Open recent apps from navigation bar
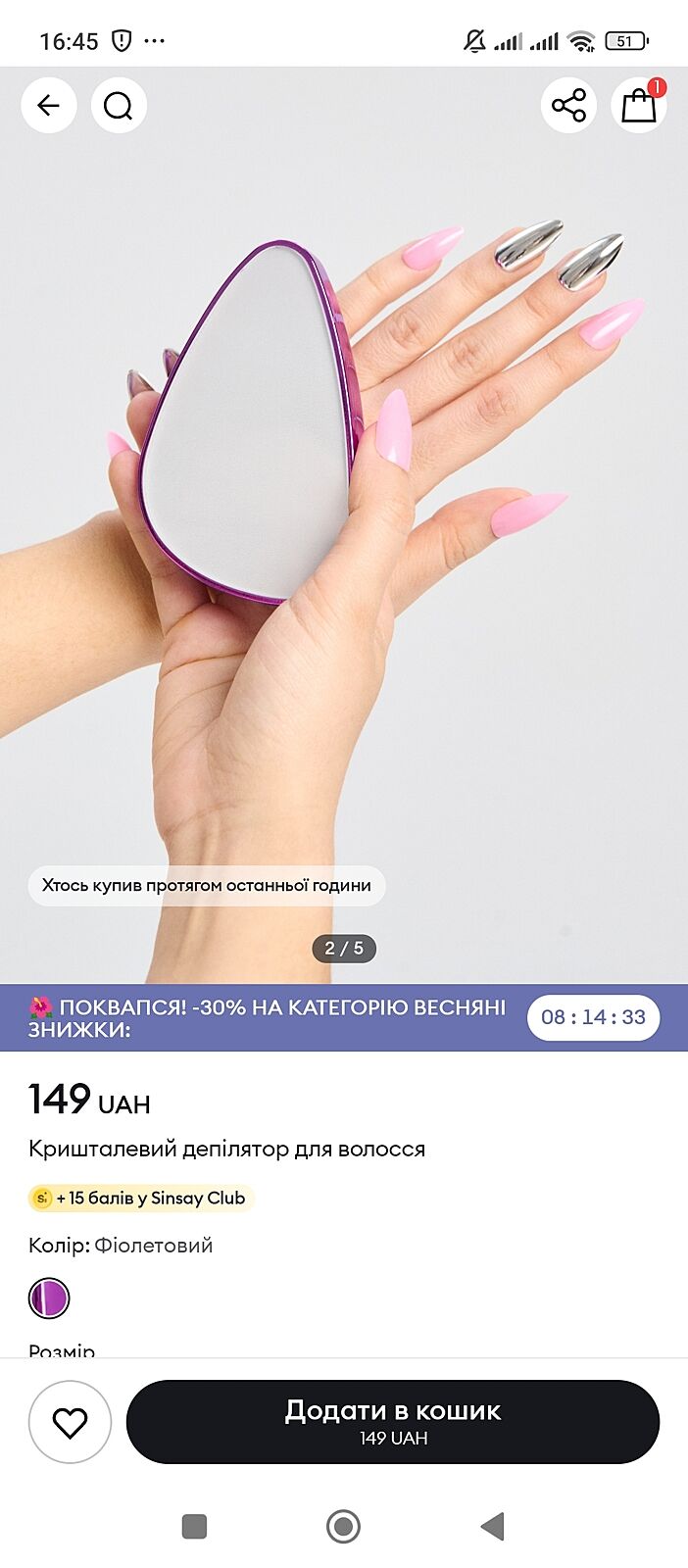This screenshot has width=688, height=1568. (x=194, y=1526)
